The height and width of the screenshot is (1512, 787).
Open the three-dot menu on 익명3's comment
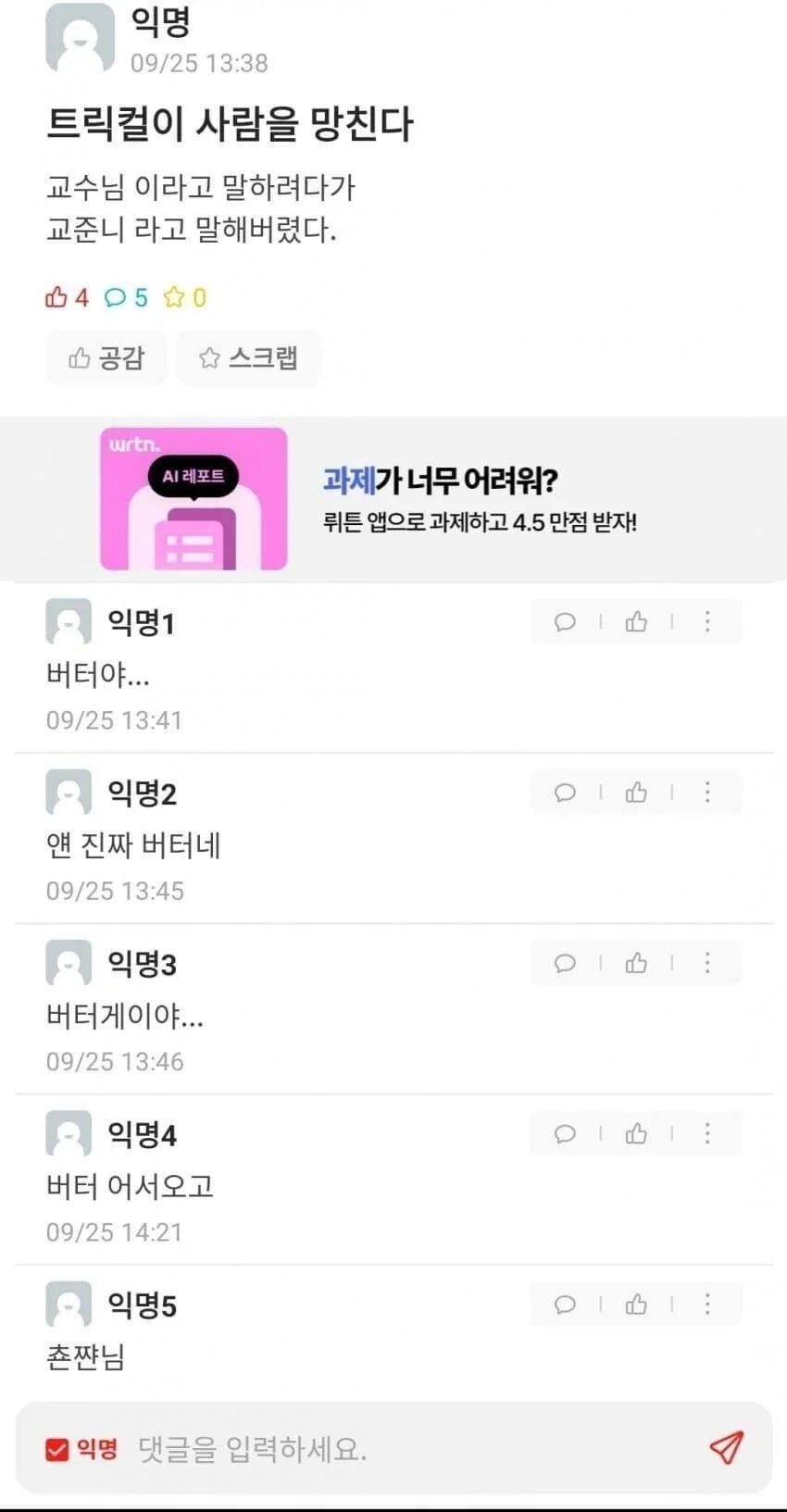point(709,963)
